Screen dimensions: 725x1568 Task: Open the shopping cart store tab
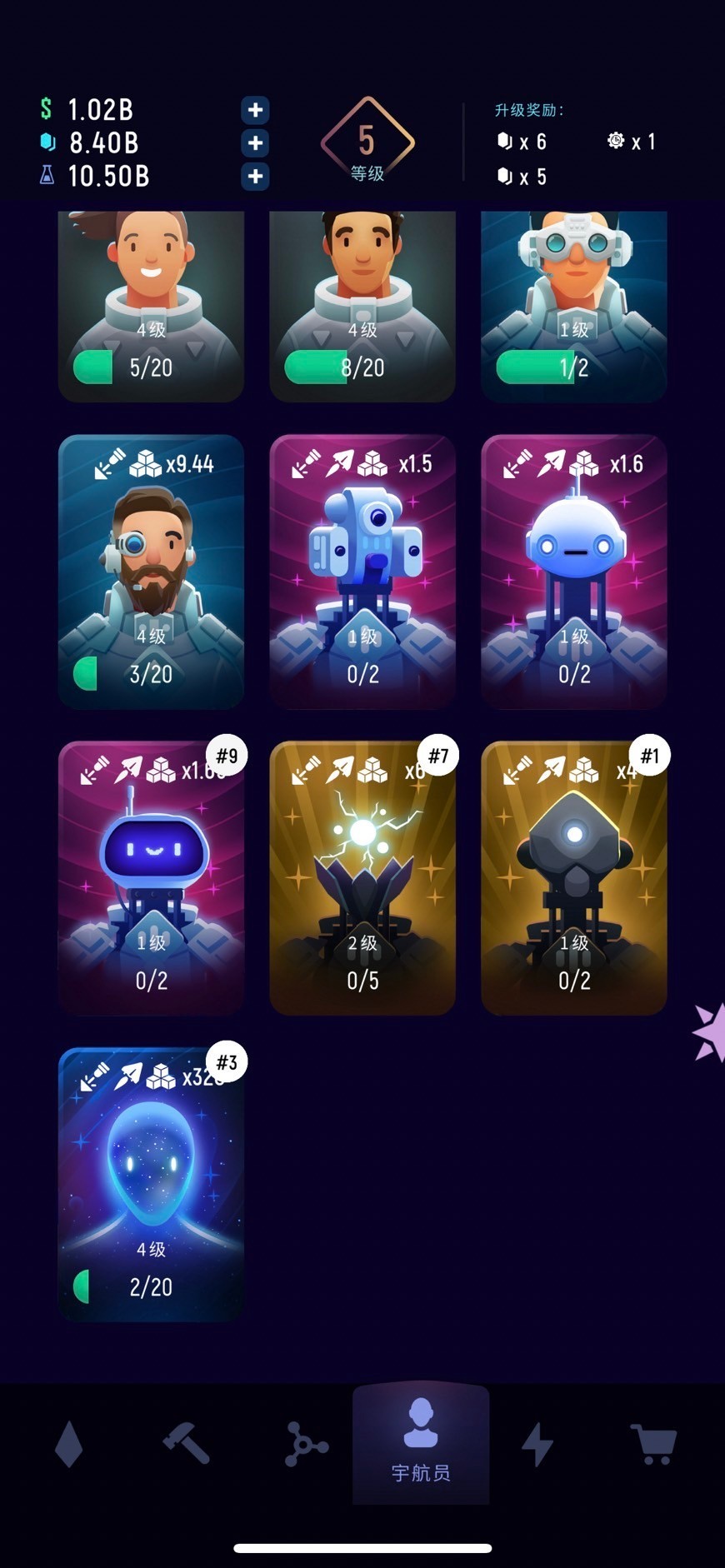tap(654, 1444)
